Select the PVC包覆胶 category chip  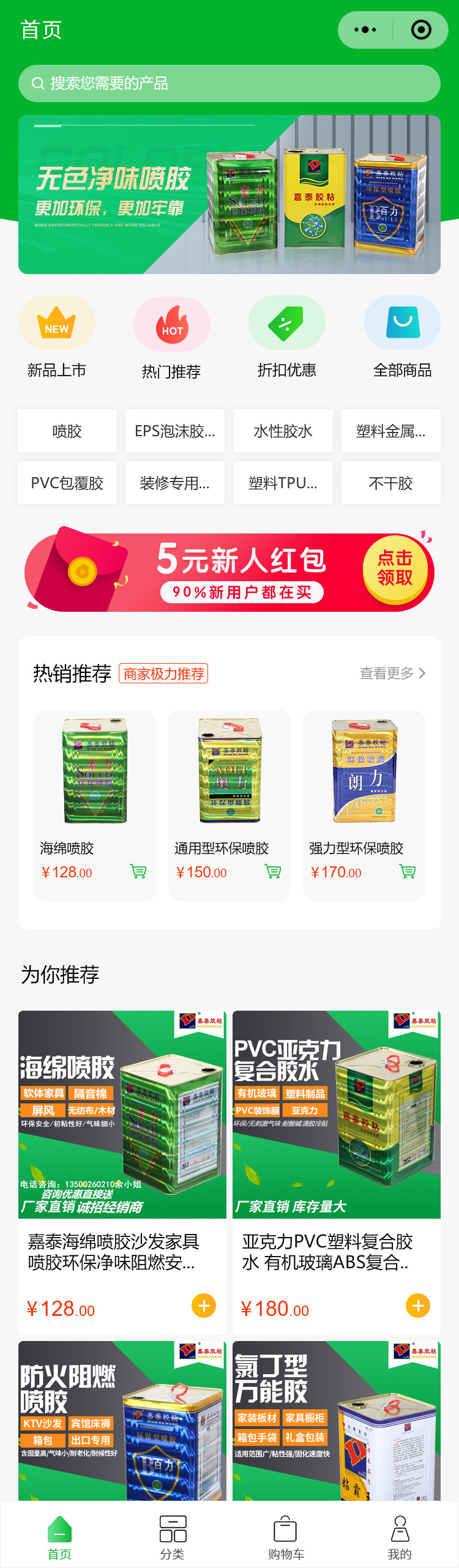pyautogui.click(x=67, y=483)
